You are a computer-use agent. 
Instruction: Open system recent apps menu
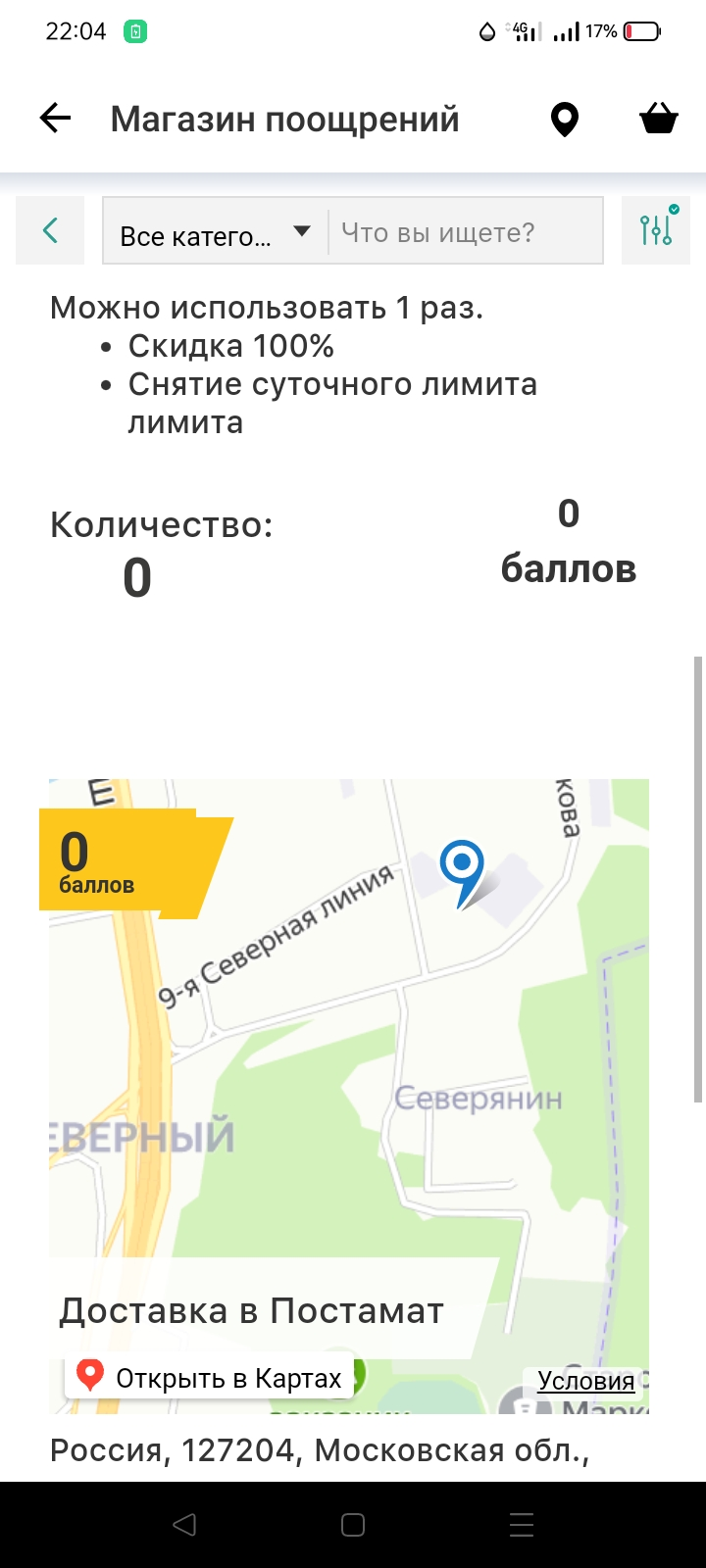point(522,1525)
